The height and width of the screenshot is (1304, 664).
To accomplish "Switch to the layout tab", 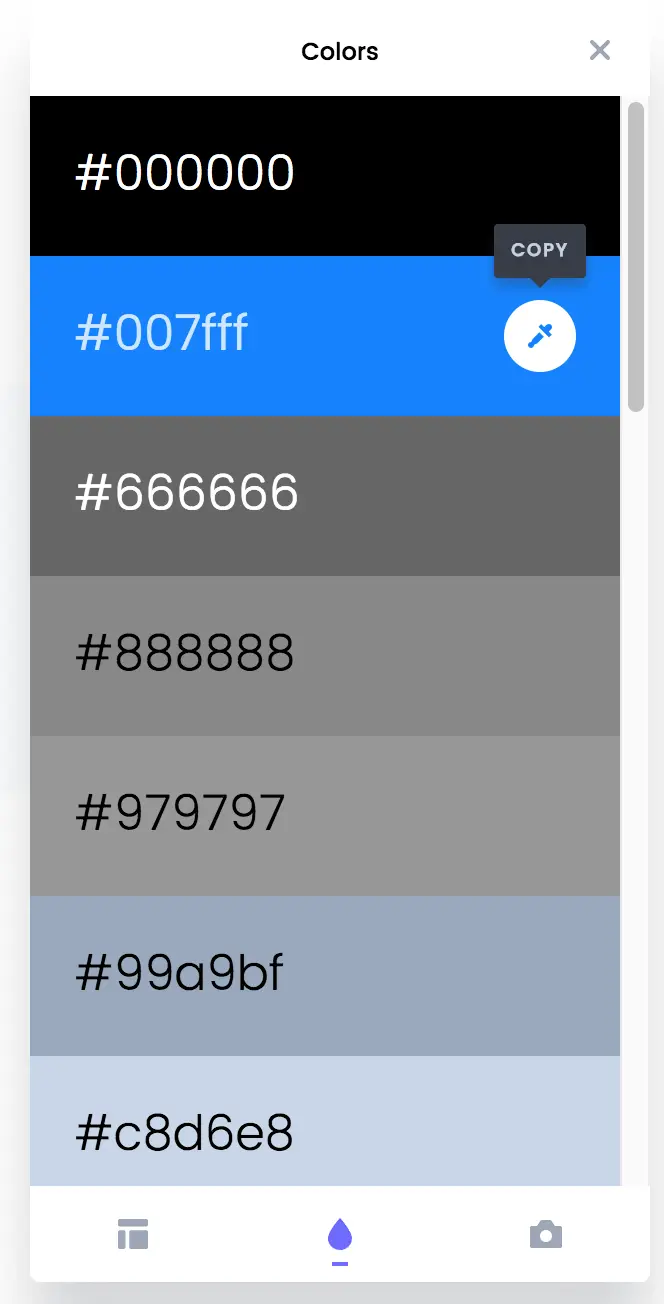I will click(x=133, y=1234).
